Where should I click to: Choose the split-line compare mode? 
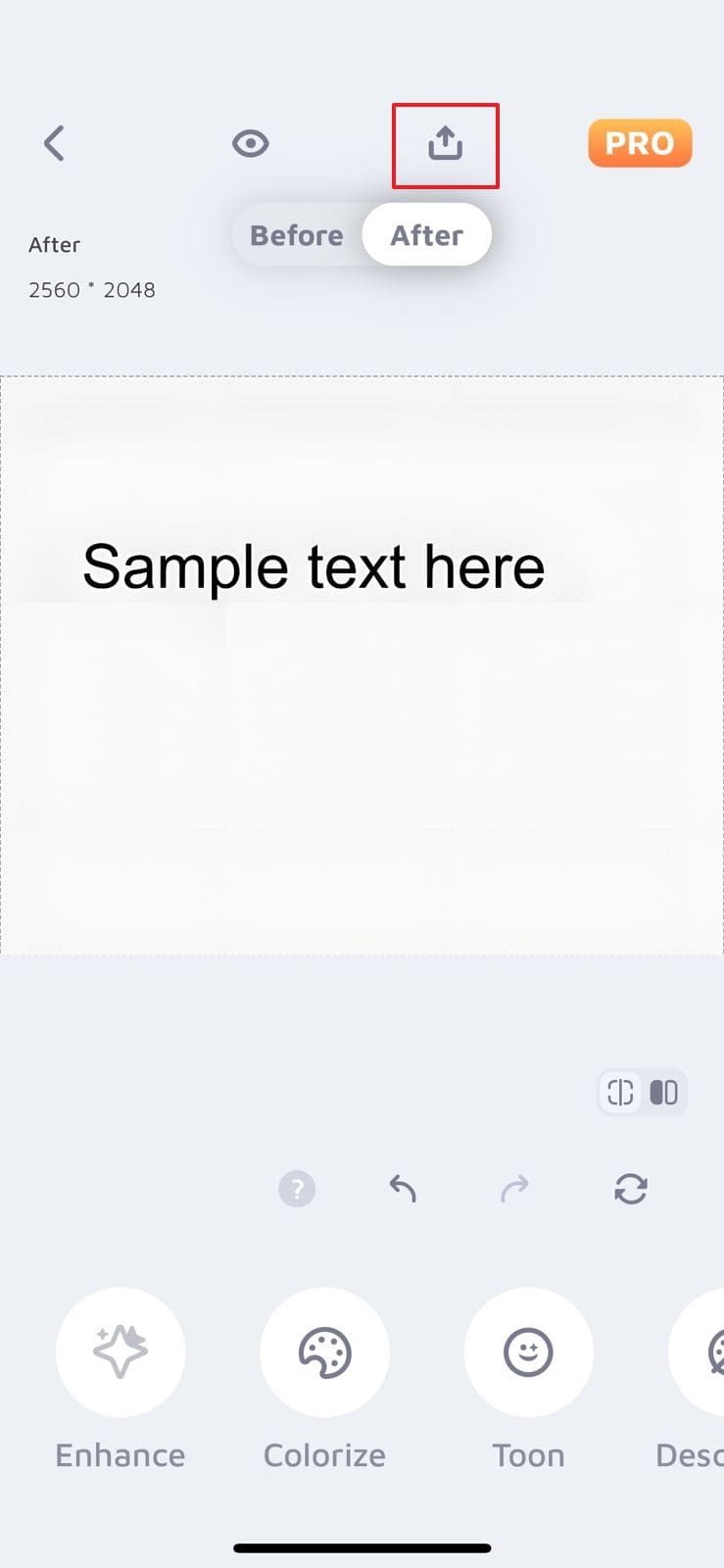tap(620, 1092)
